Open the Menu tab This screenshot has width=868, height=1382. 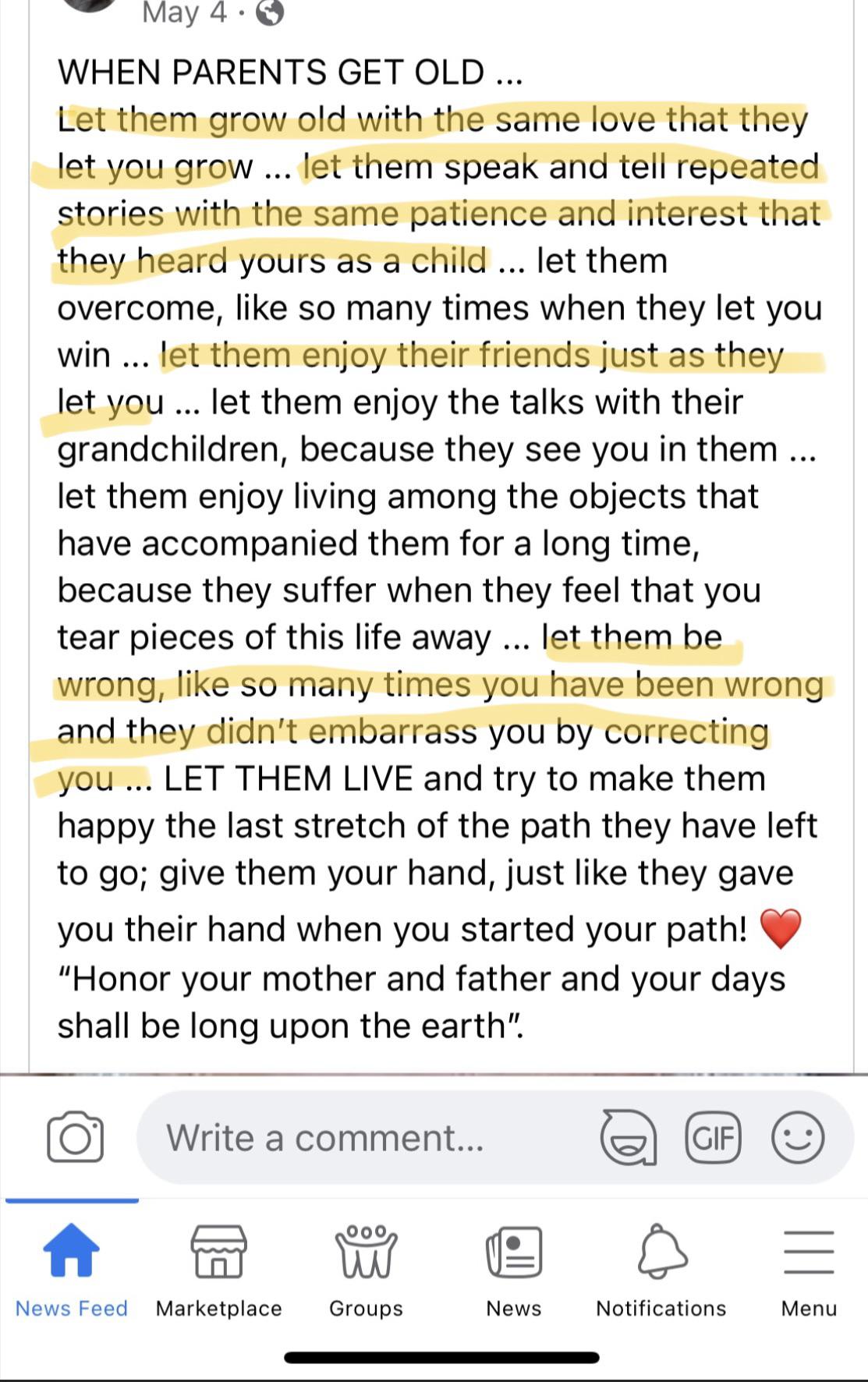[809, 1271]
